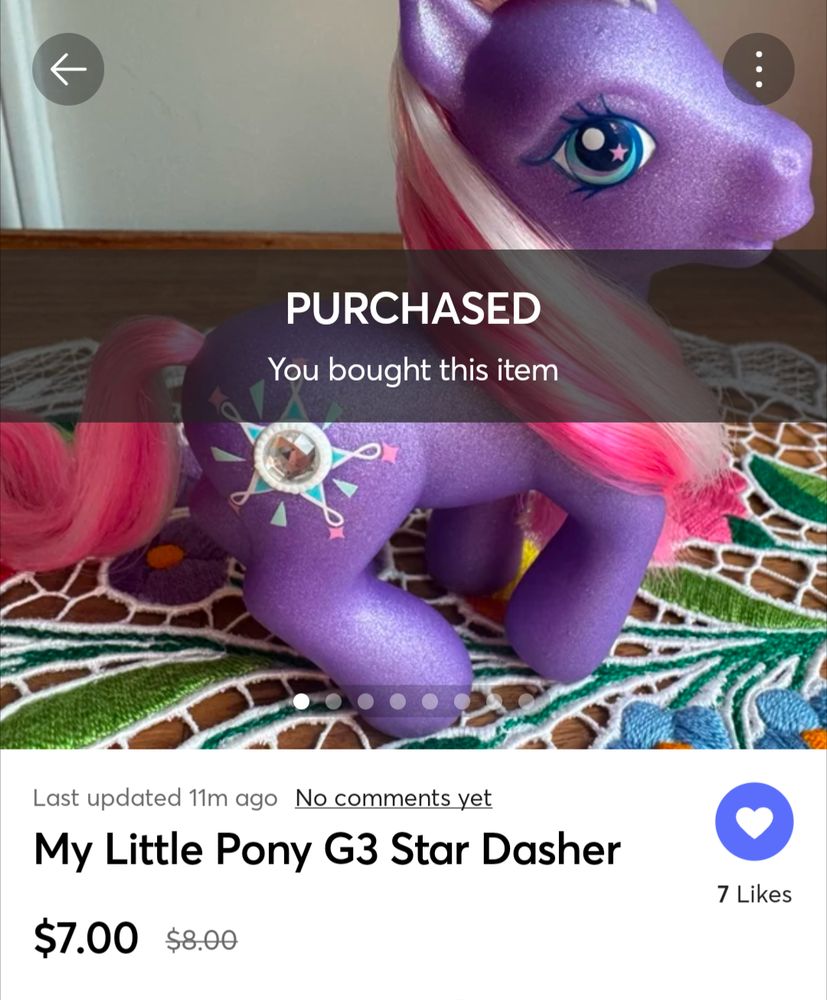
Task: Tap the heart button to unlike the item
Action: click(x=754, y=821)
